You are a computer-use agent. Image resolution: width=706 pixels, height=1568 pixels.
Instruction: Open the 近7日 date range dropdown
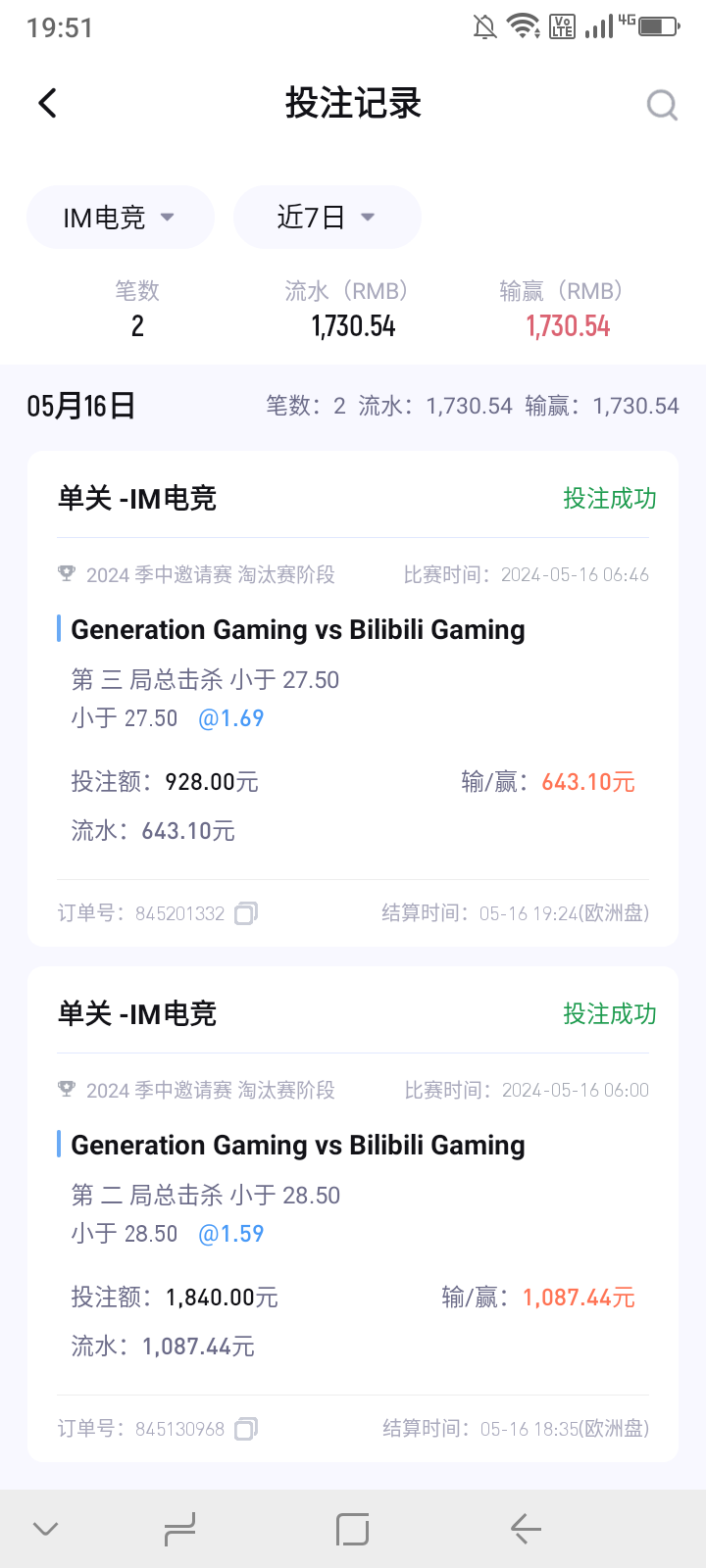pos(328,217)
